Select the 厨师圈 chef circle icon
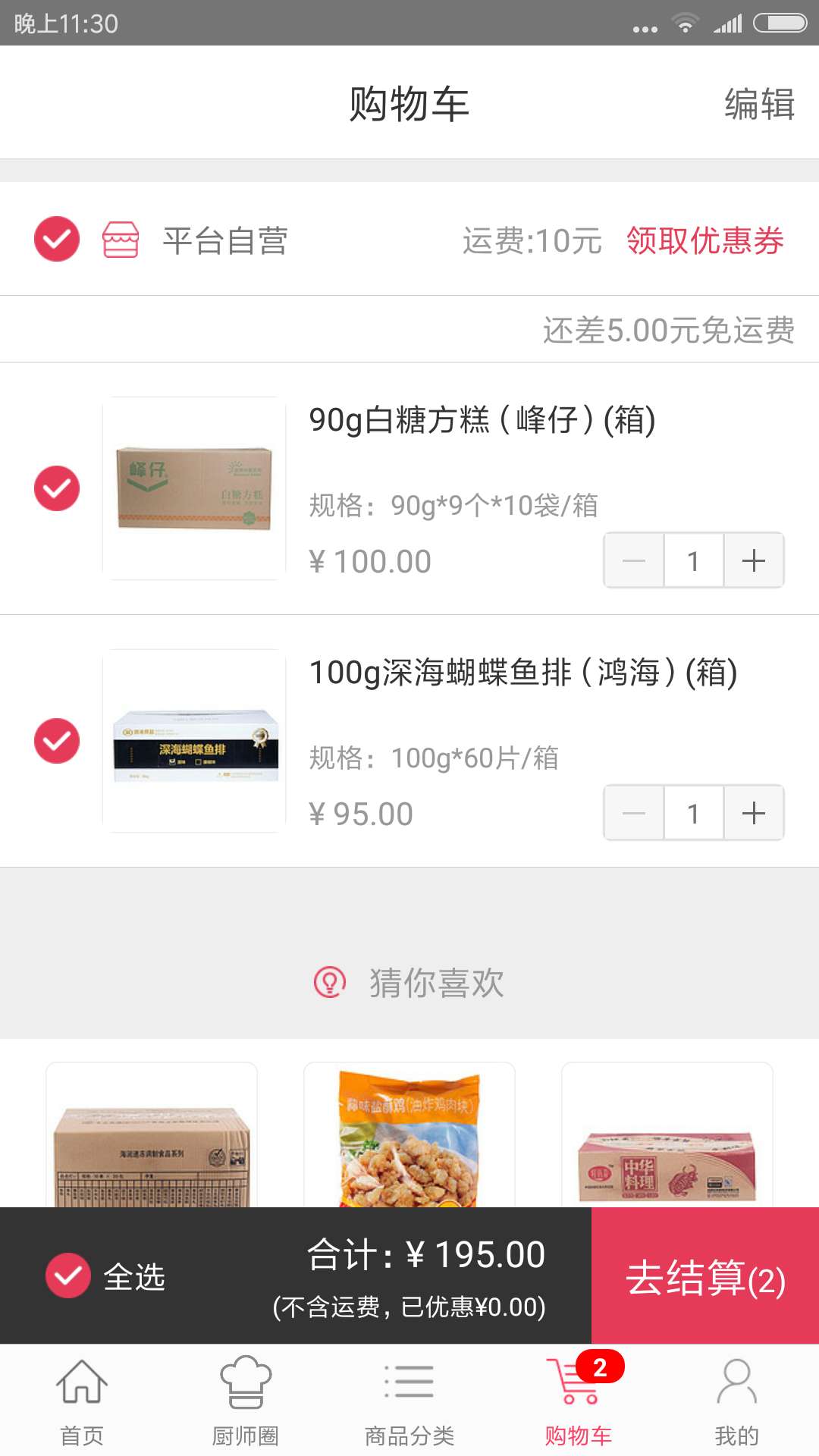This screenshot has height=1456, width=819. click(245, 1384)
